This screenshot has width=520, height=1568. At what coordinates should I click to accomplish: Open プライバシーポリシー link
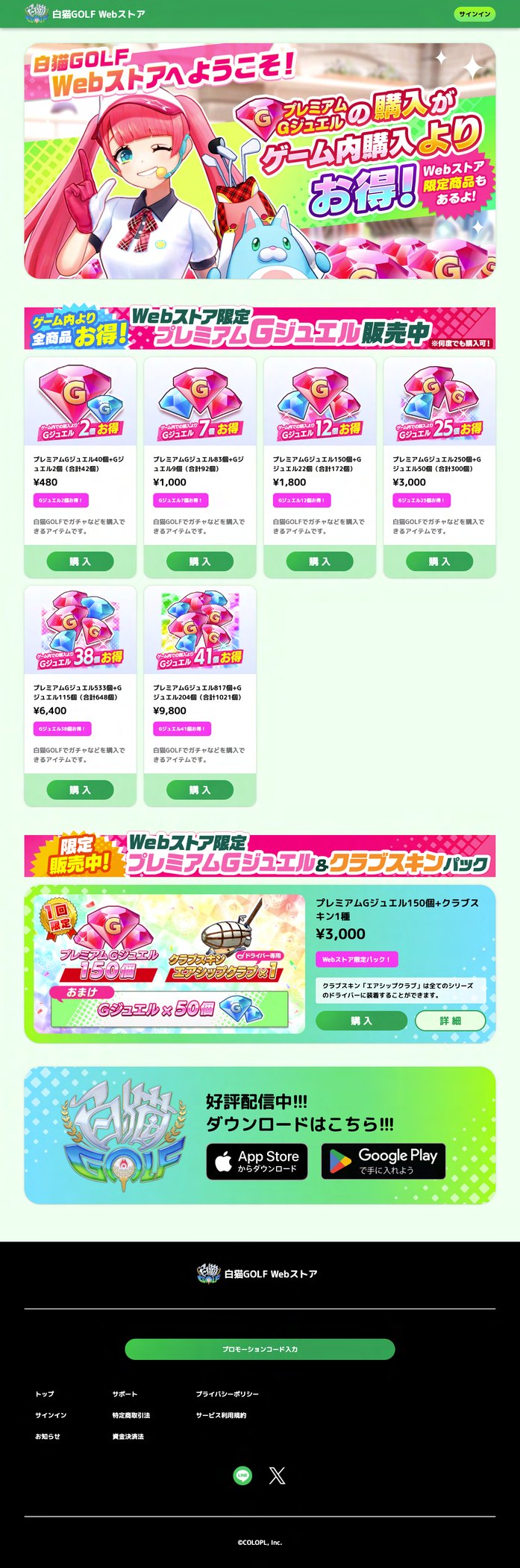[228, 1394]
